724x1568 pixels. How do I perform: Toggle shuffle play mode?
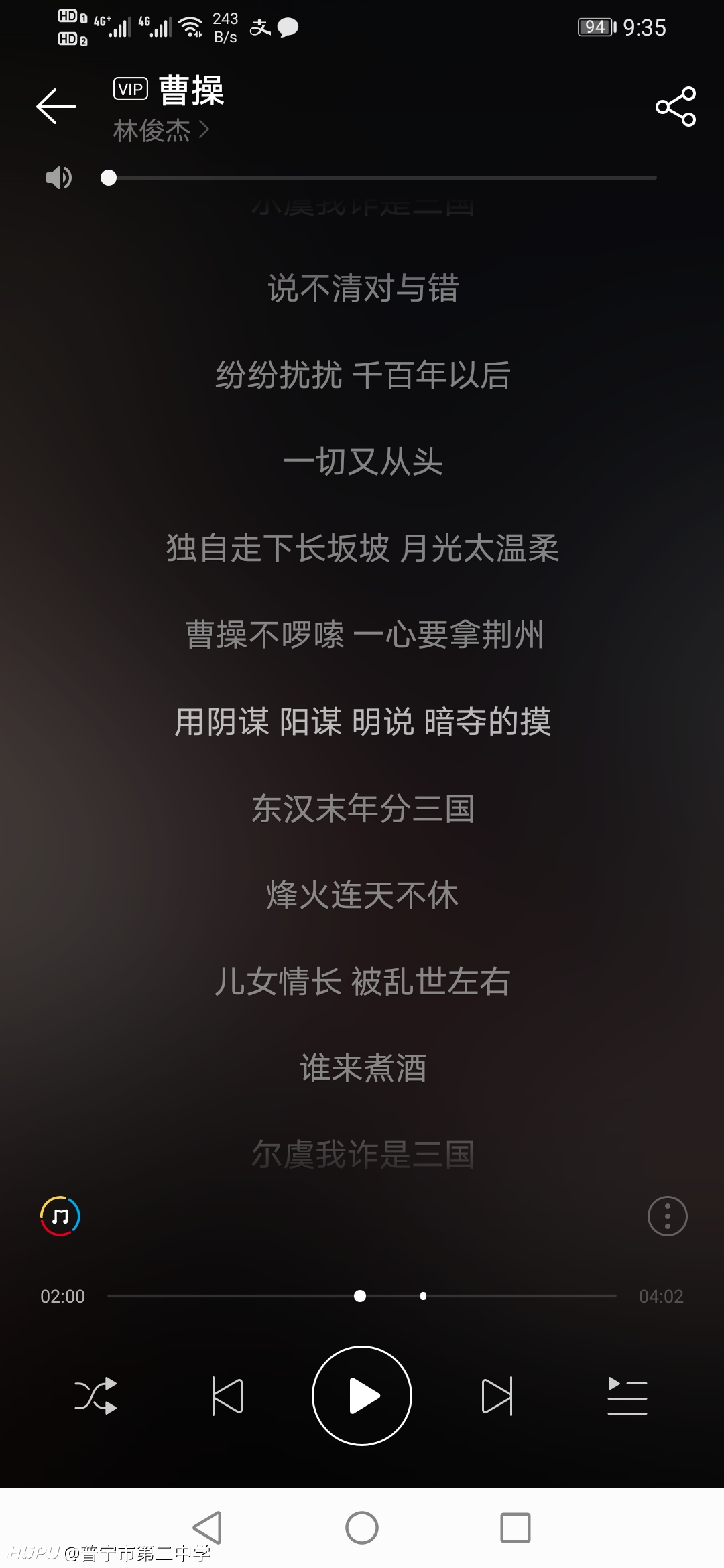click(x=95, y=1396)
